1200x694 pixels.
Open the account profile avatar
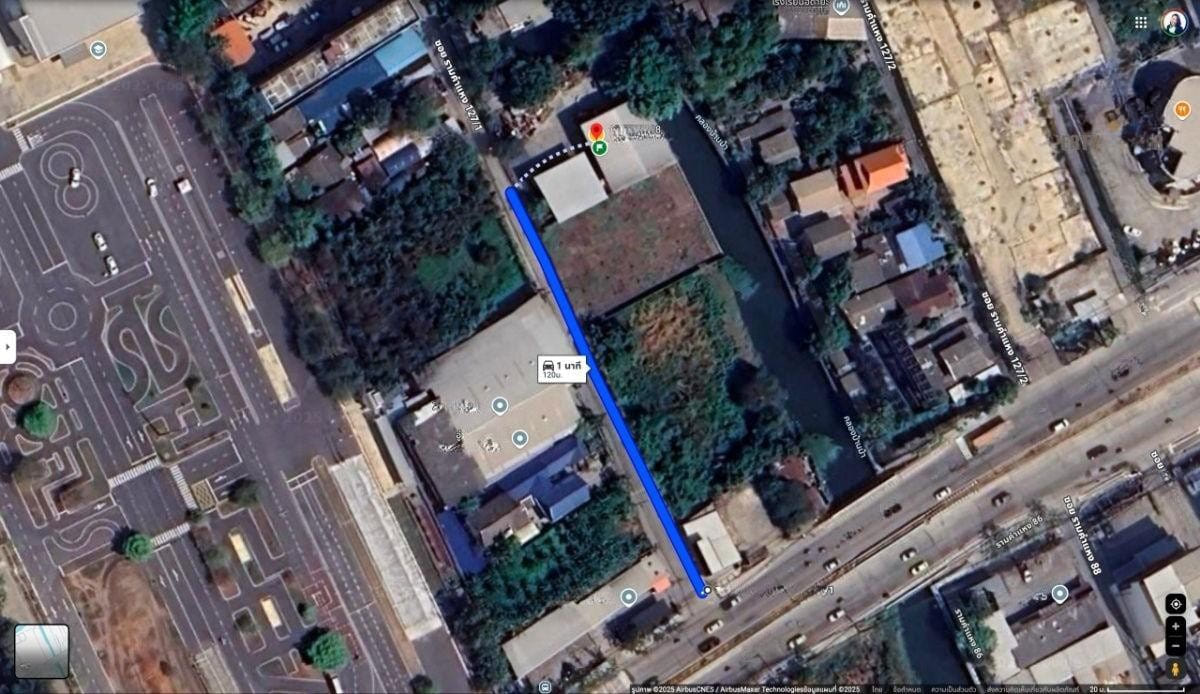[1174, 21]
